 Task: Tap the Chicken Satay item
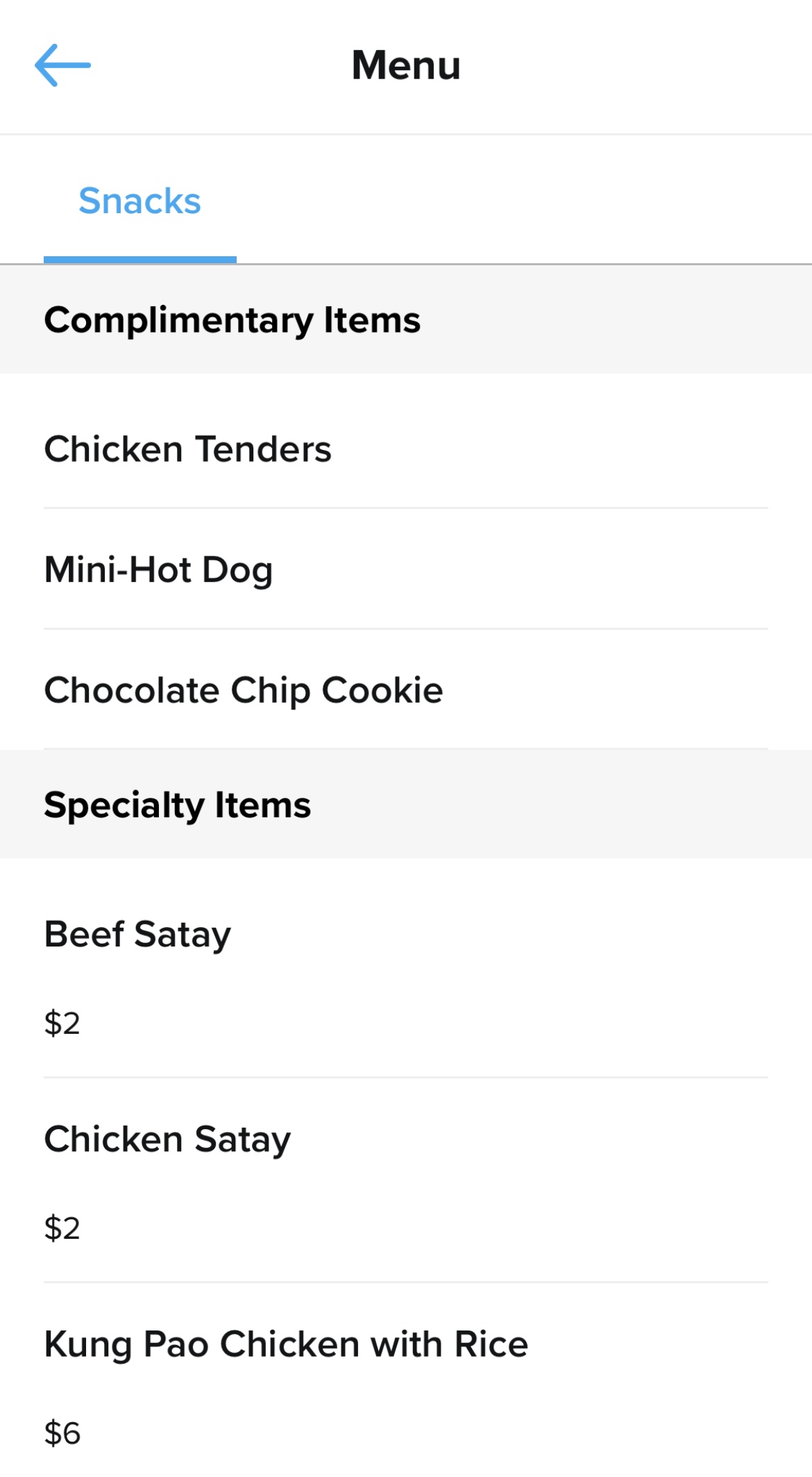[406, 1180]
